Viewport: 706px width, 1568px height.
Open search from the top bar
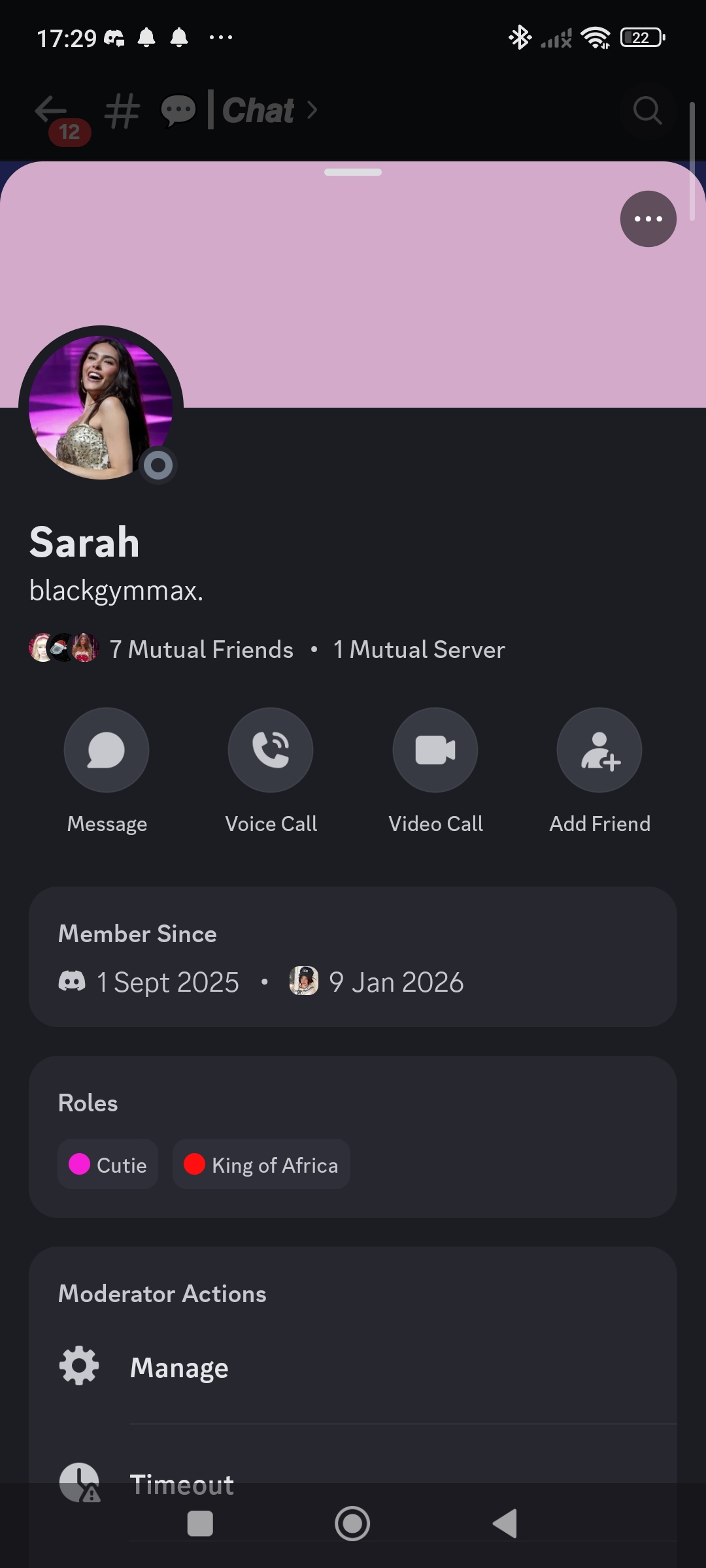click(647, 111)
